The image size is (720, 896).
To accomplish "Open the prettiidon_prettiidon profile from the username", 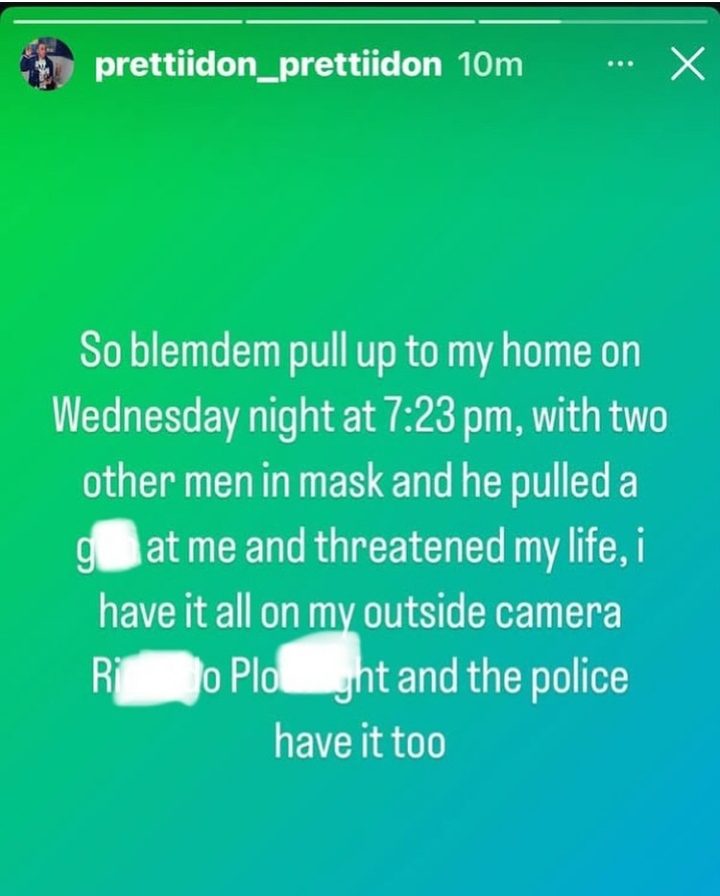I will [x=267, y=65].
